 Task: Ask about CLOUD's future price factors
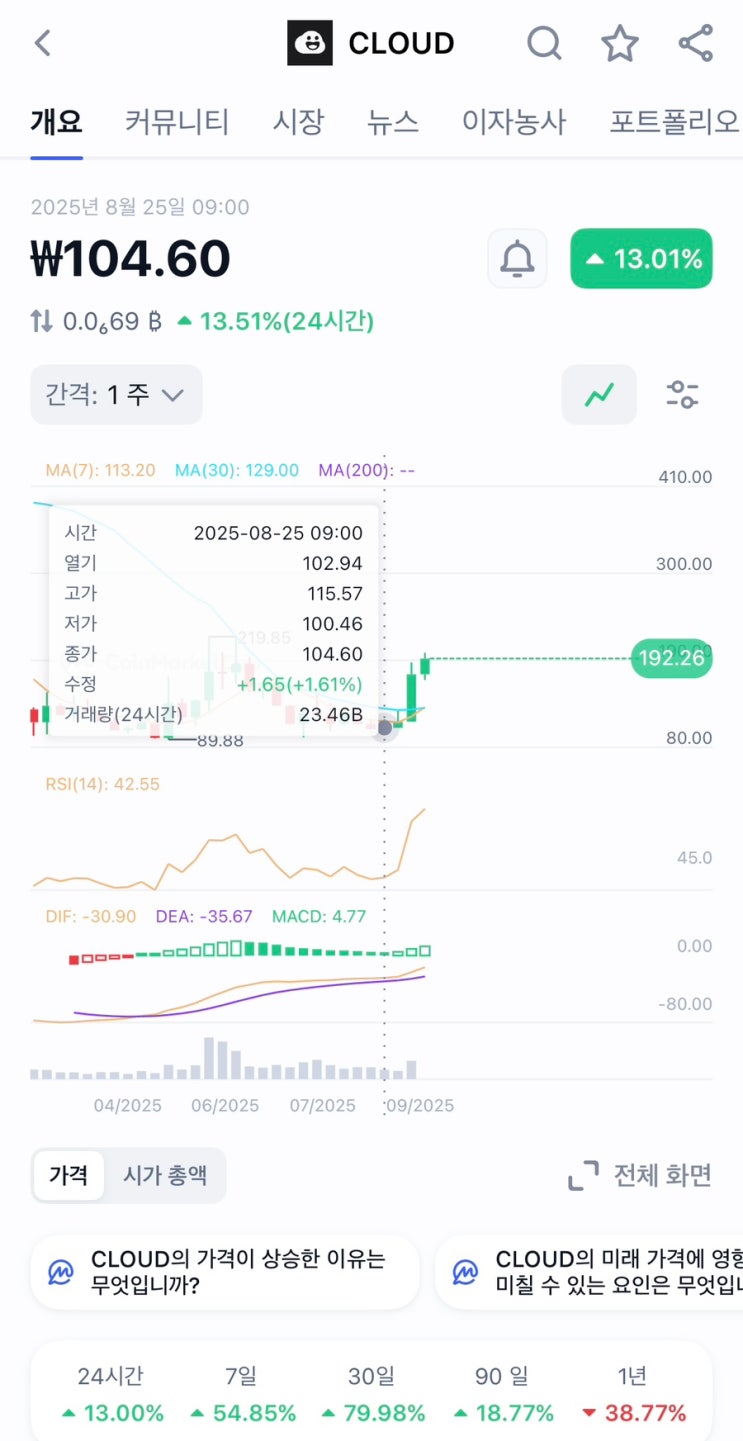[x=590, y=1272]
